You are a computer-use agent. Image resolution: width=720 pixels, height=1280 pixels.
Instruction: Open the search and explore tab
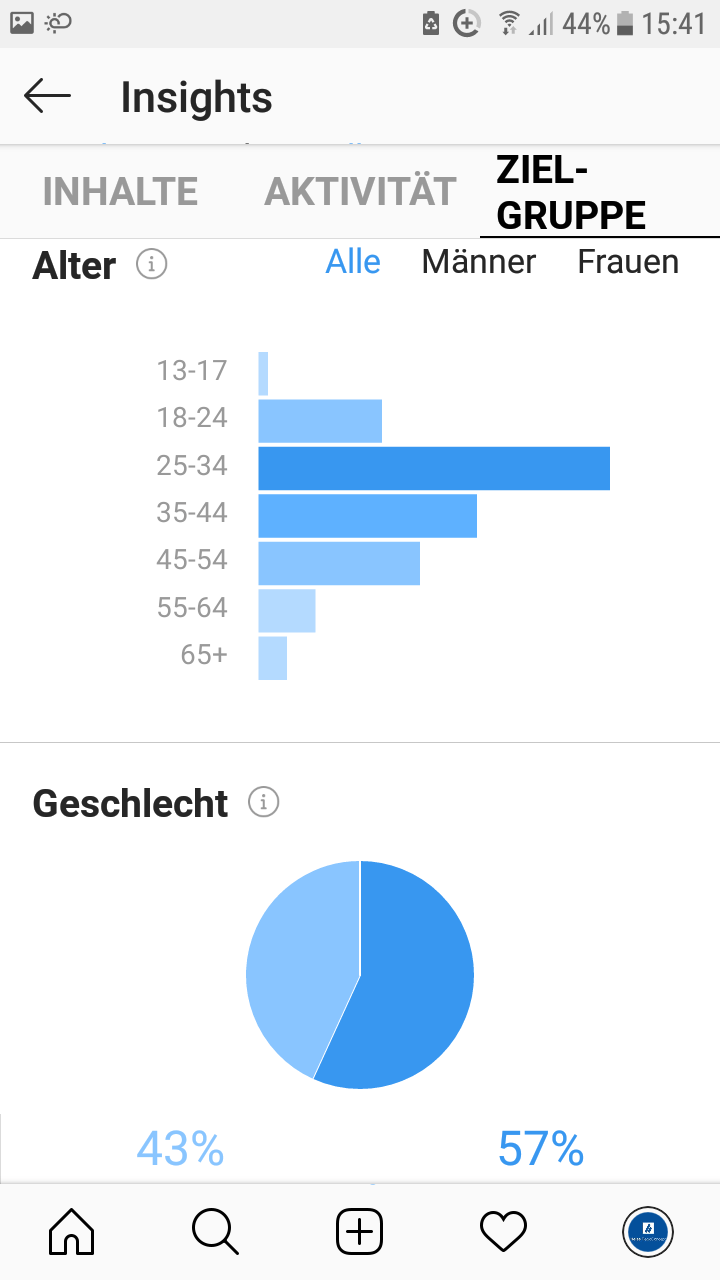215,1231
